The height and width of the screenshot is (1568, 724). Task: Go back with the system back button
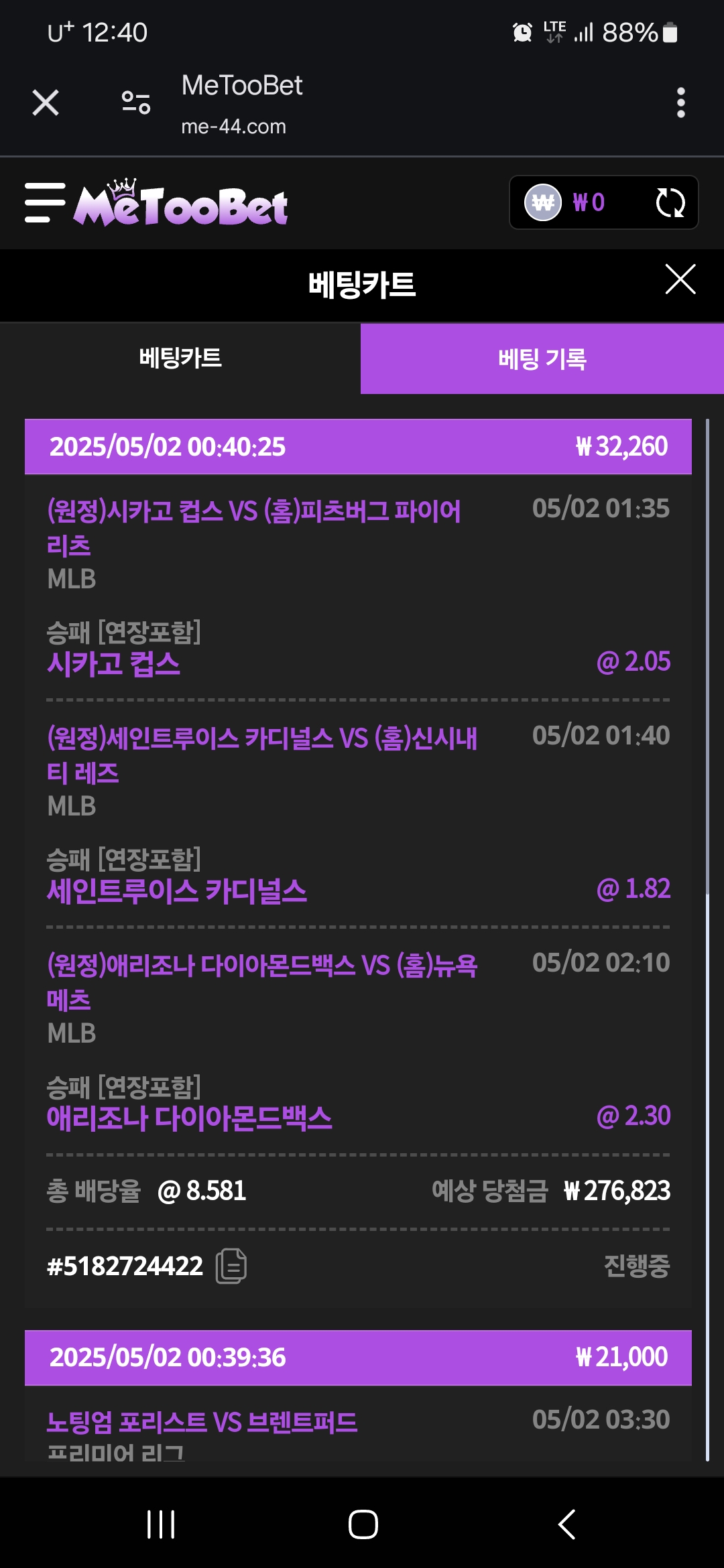[567, 1524]
